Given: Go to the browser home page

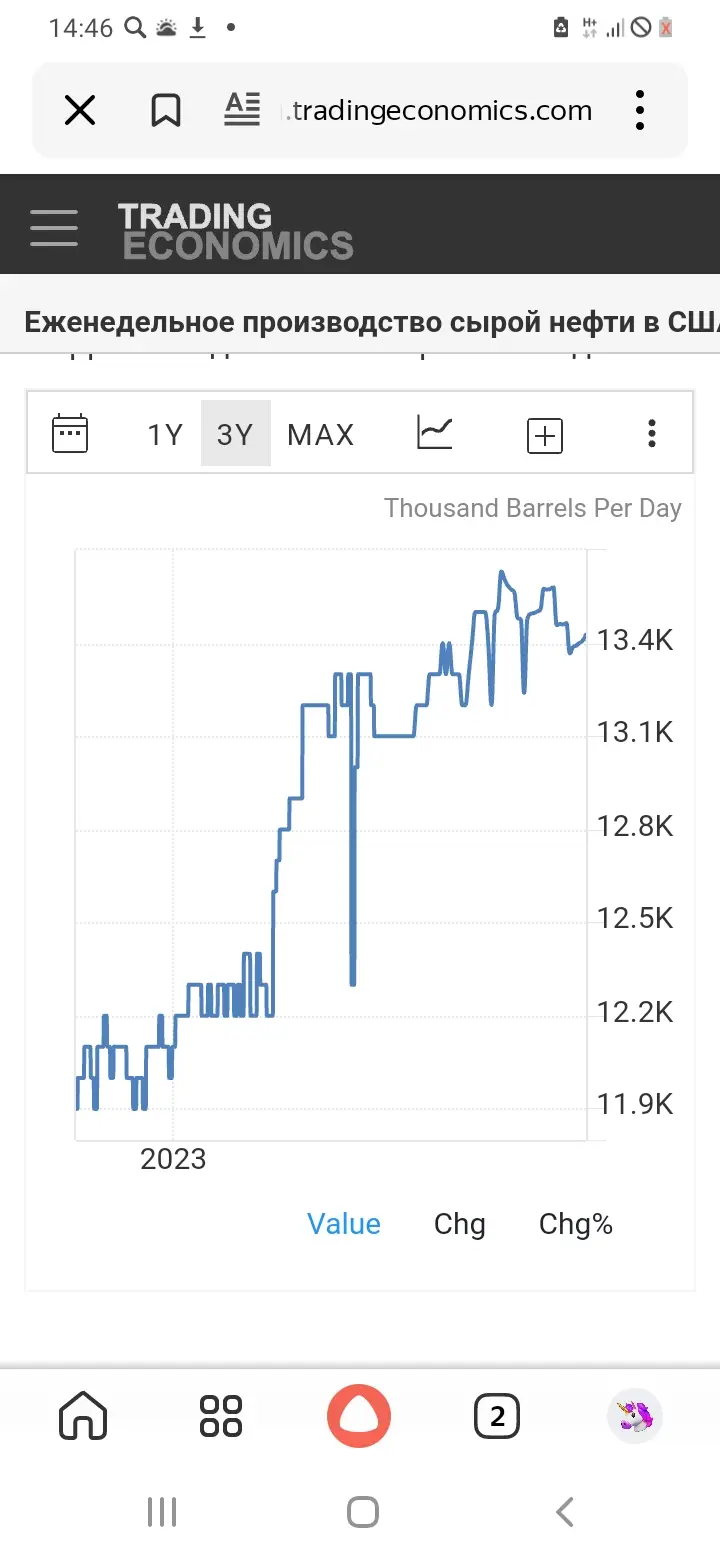Looking at the screenshot, I should [83, 1416].
